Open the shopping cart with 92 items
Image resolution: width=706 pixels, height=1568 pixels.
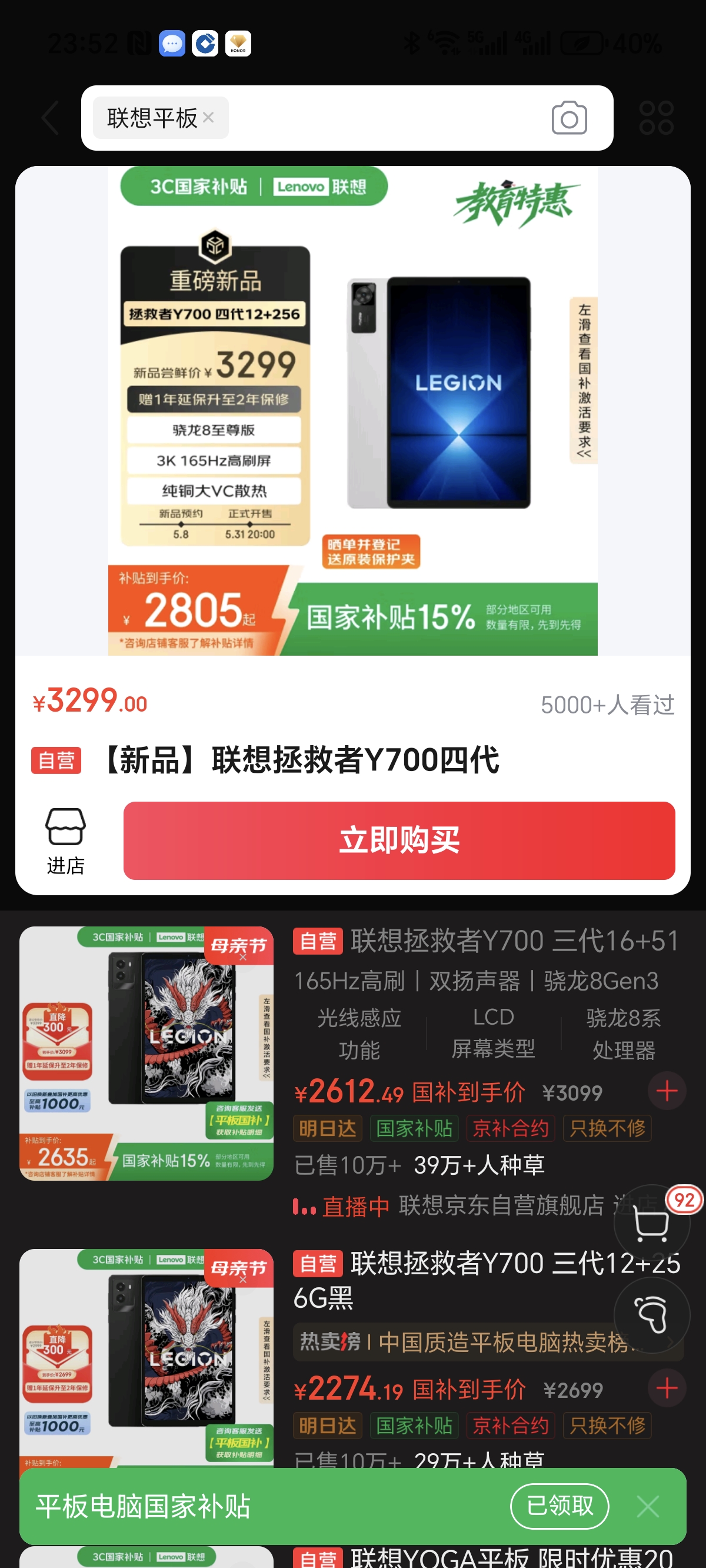(651, 1224)
